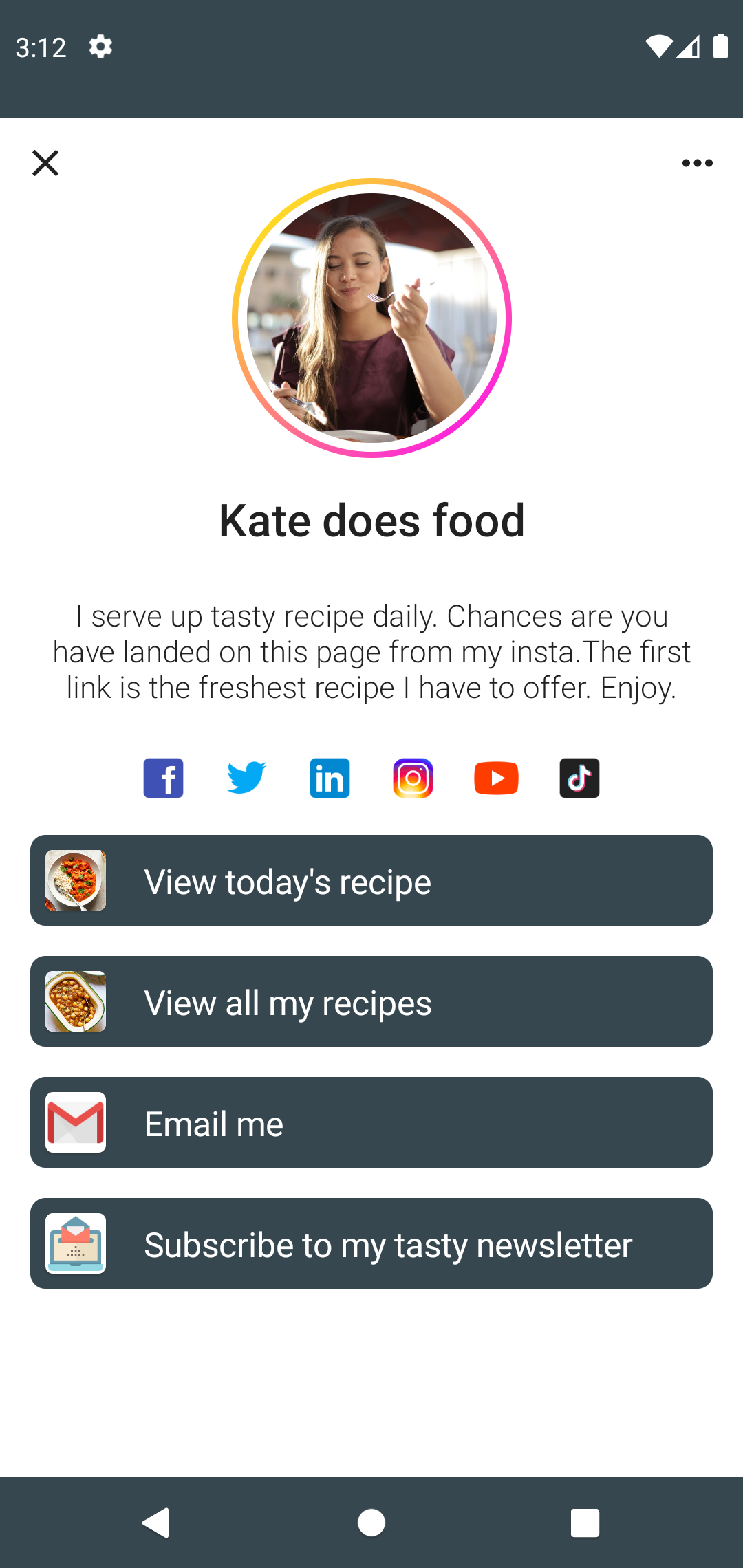The width and height of the screenshot is (743, 1568).
Task: Go back using the system back button
Action: coord(156,1523)
